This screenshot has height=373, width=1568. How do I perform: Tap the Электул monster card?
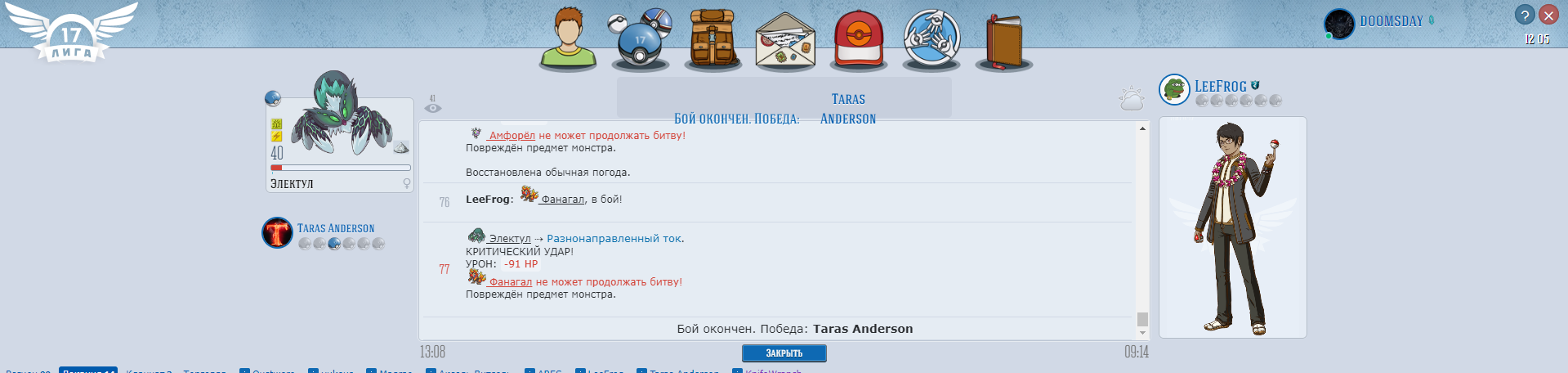pyautogui.click(x=339, y=139)
